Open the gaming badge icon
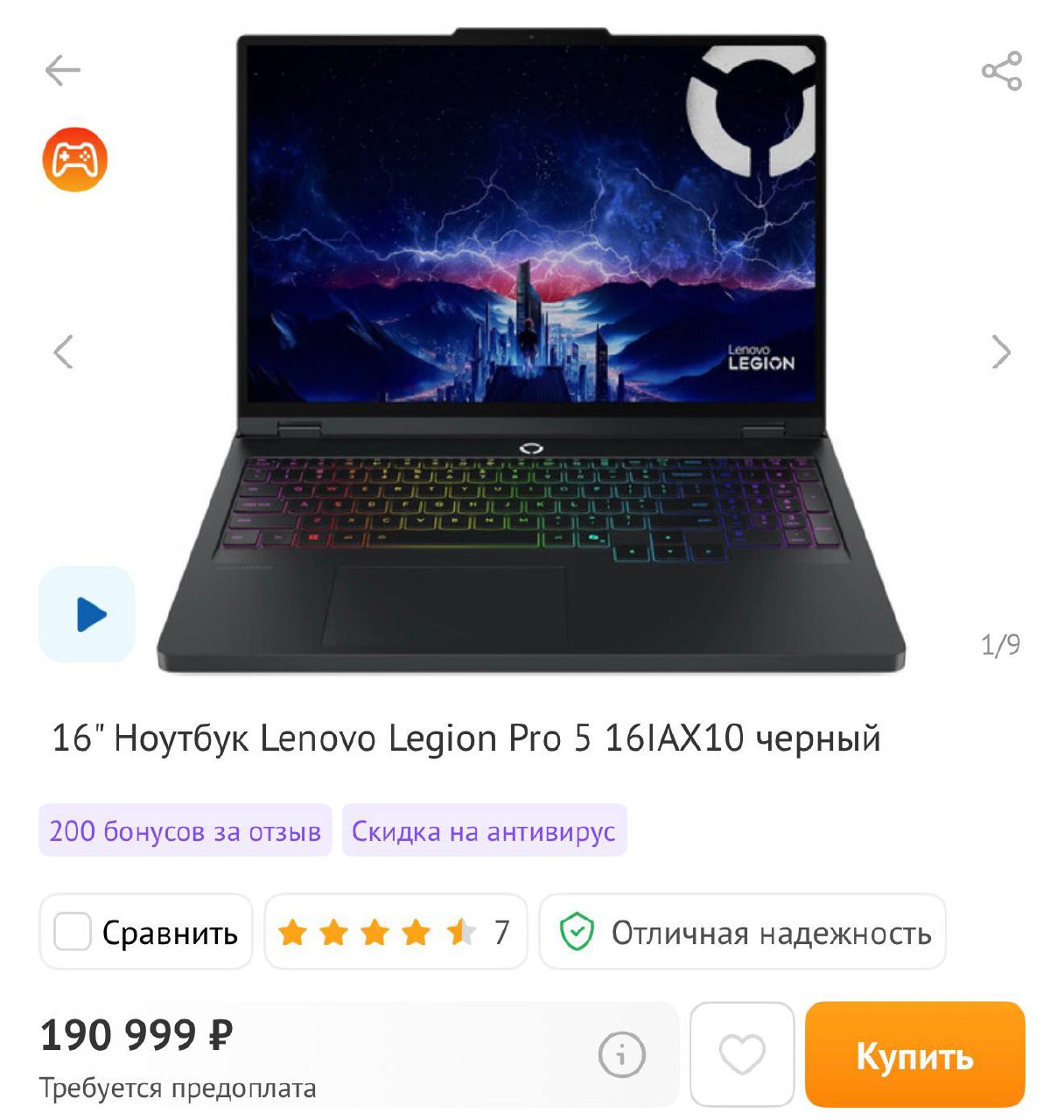Image resolution: width=1064 pixels, height=1120 pixels. click(75, 160)
